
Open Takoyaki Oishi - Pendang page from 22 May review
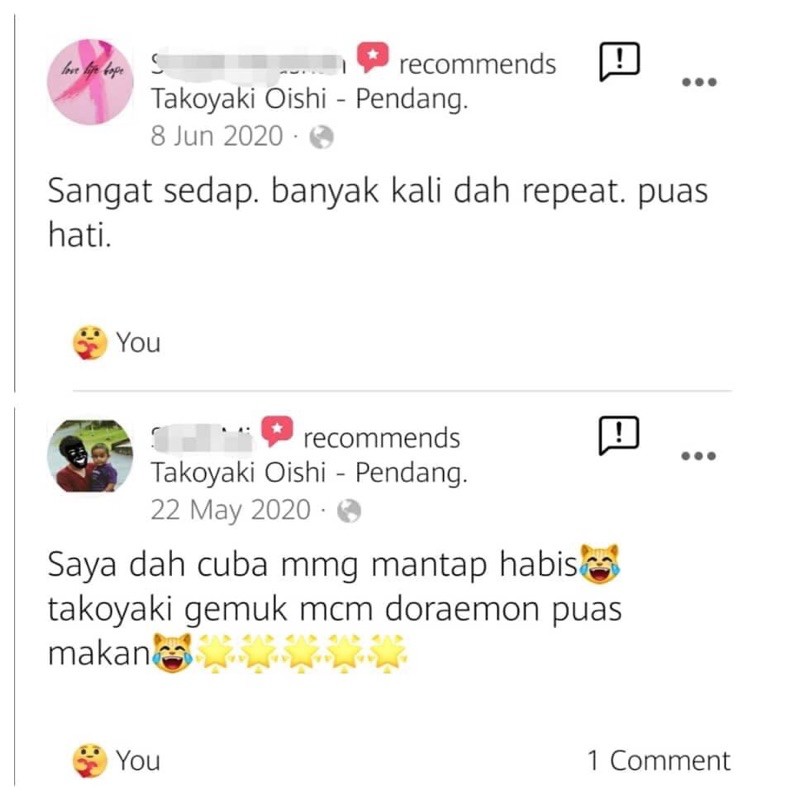pos(309,472)
